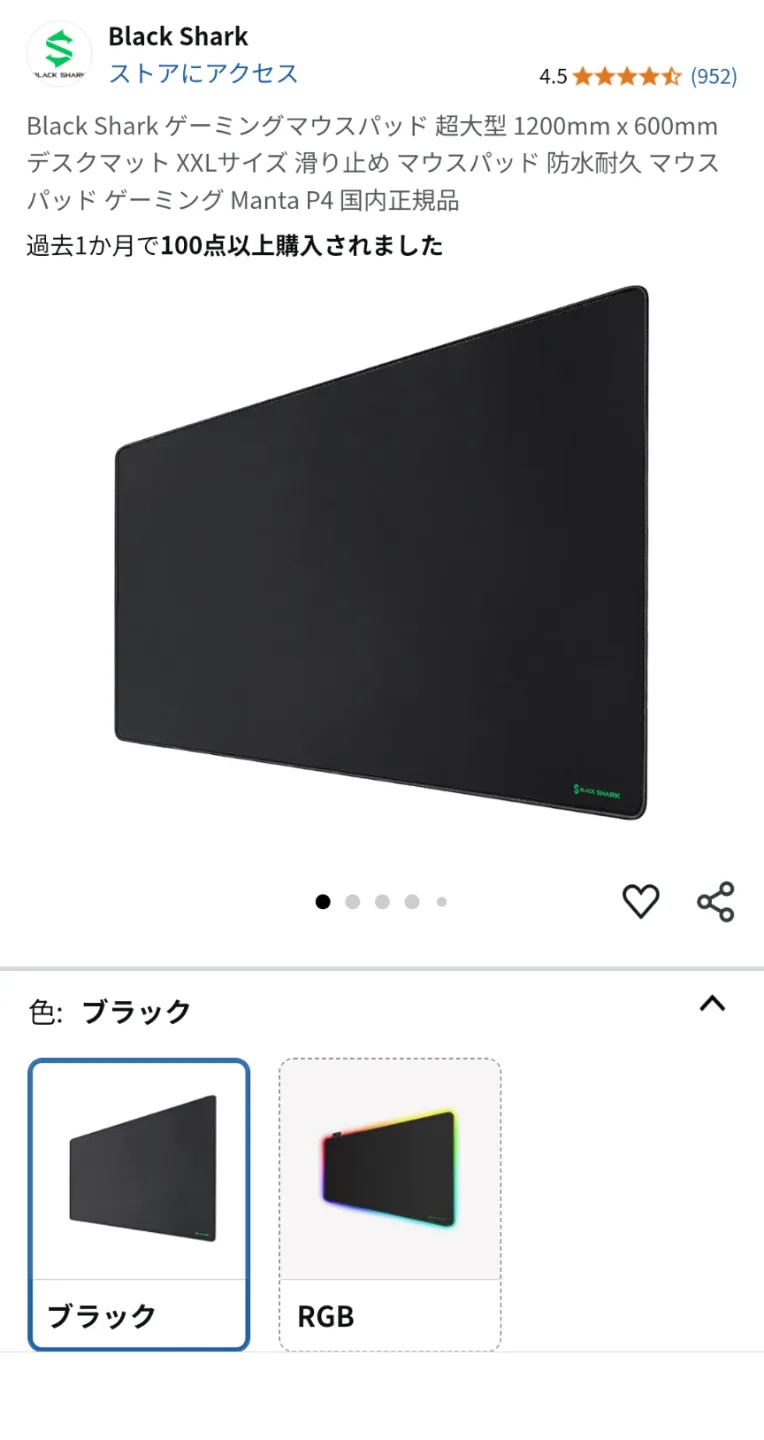Open the main mouse pad product image
The height and width of the screenshot is (1440, 764).
pyautogui.click(x=381, y=553)
